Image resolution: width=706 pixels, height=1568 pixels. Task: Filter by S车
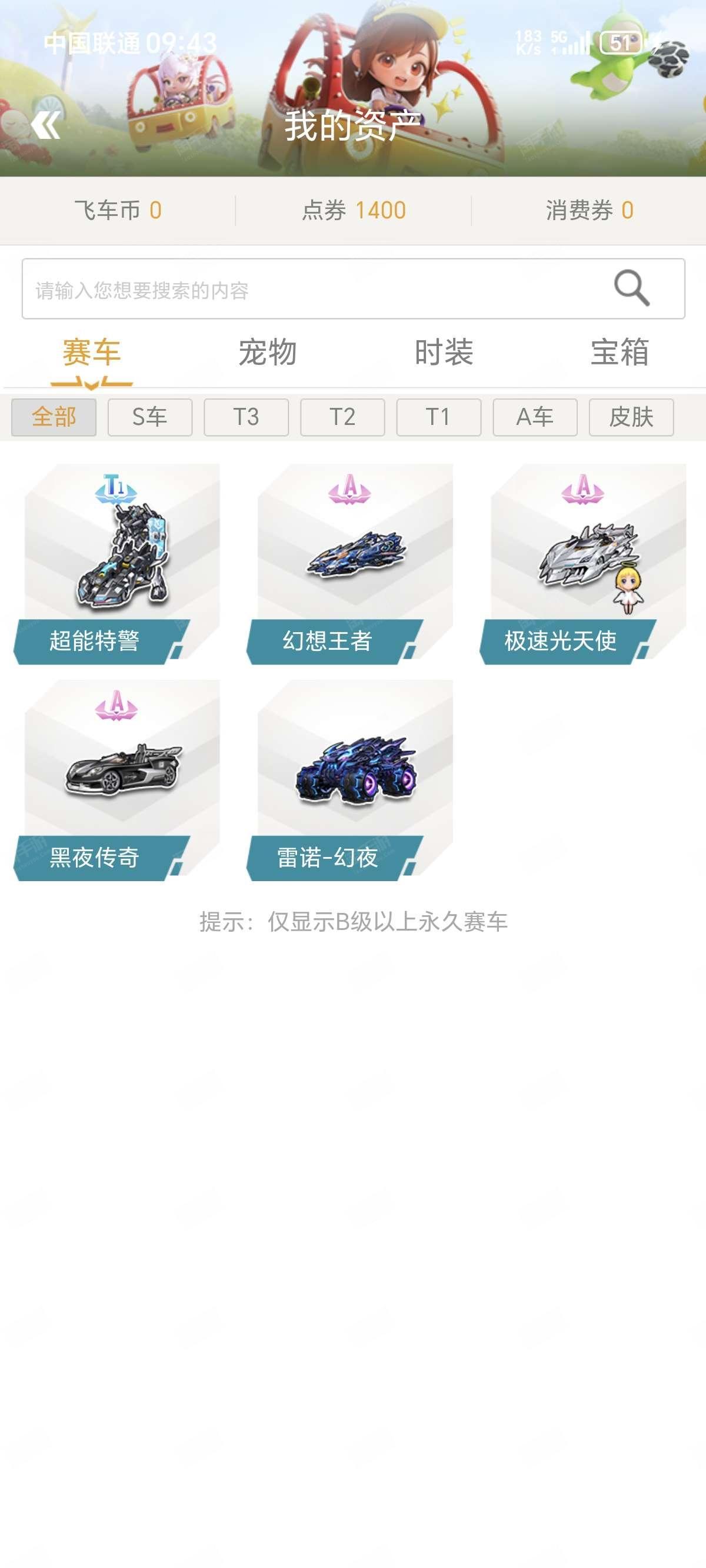pos(149,417)
